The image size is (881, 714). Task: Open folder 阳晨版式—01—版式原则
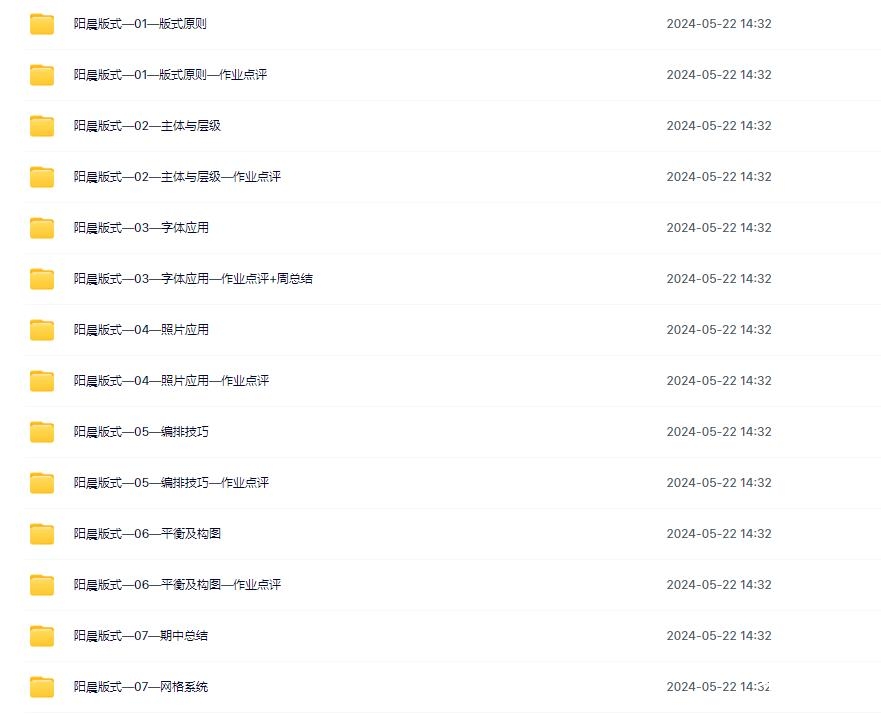[x=140, y=24]
